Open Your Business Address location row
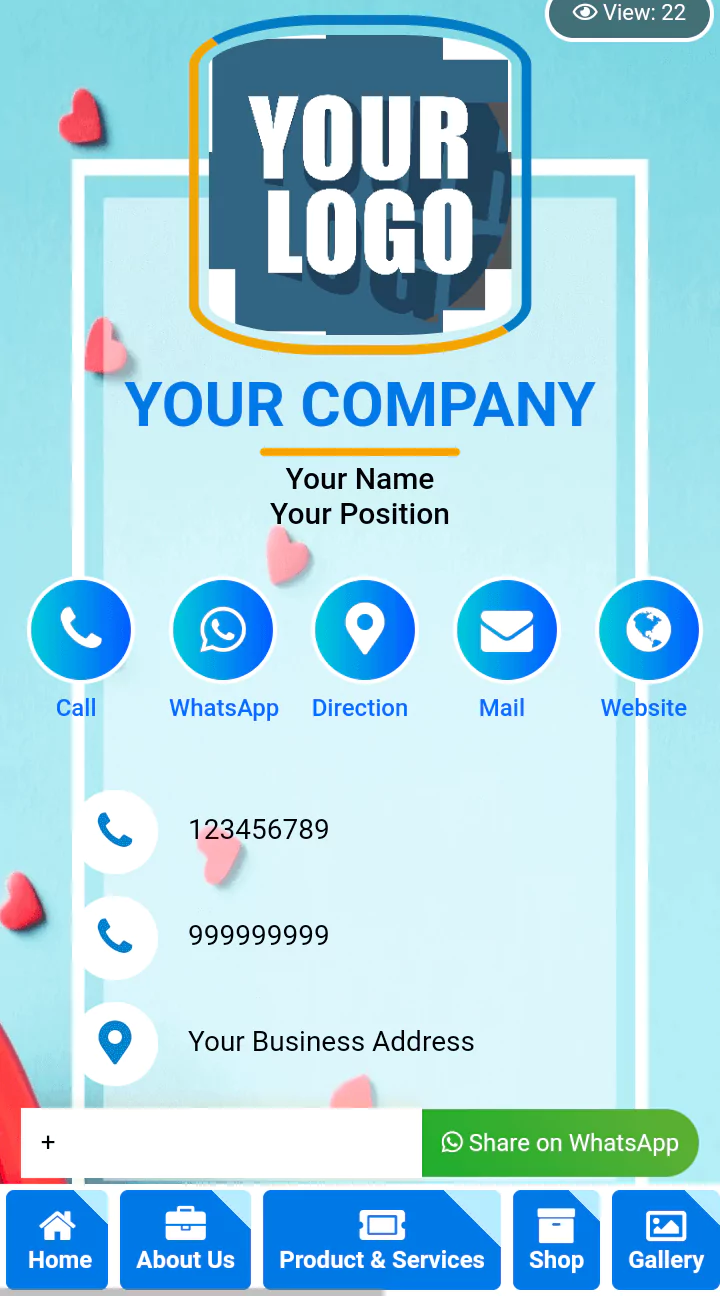Viewport: 720px width, 1296px height. (330, 1042)
